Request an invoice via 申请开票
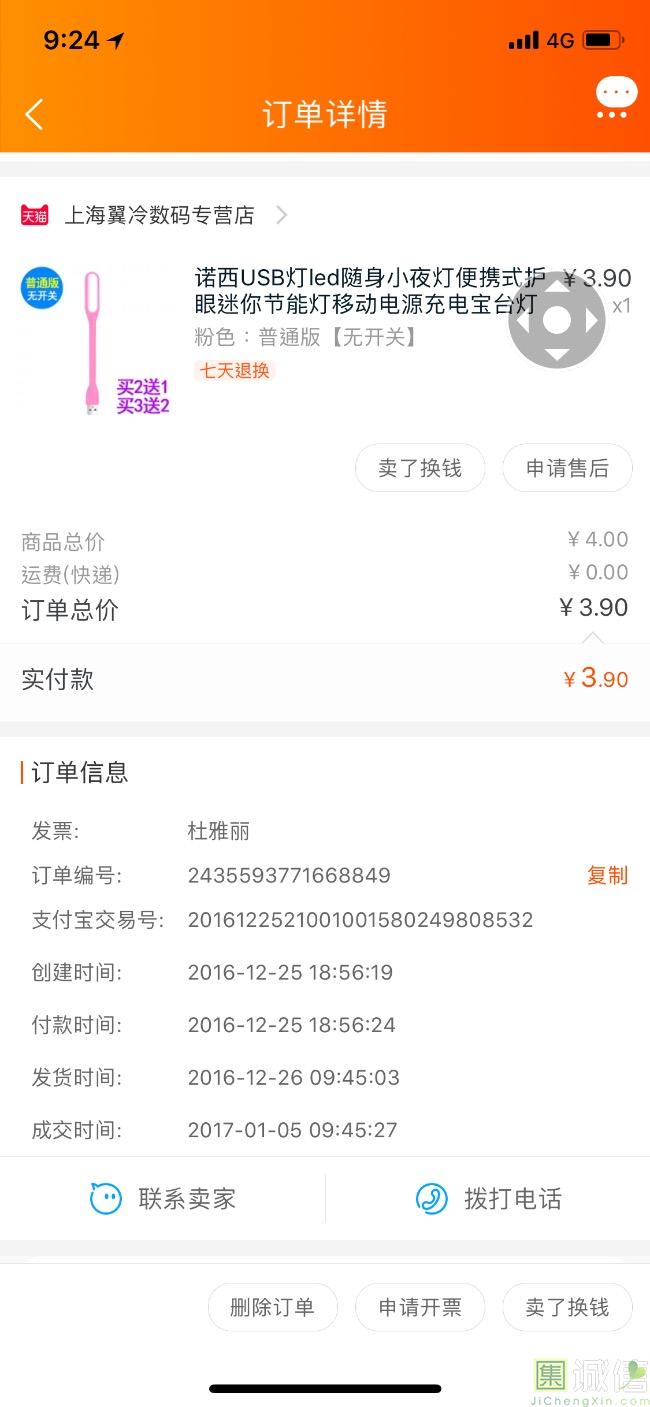650x1407 pixels. (x=420, y=1307)
